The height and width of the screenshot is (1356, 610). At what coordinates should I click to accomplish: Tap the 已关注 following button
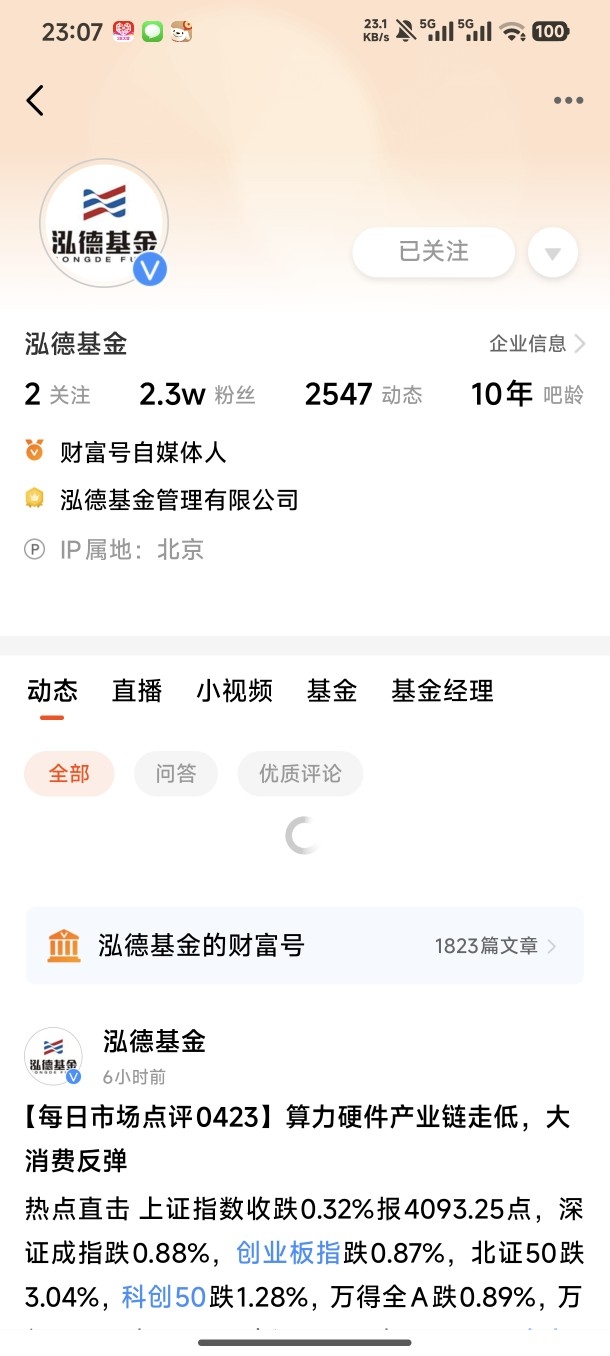[434, 251]
